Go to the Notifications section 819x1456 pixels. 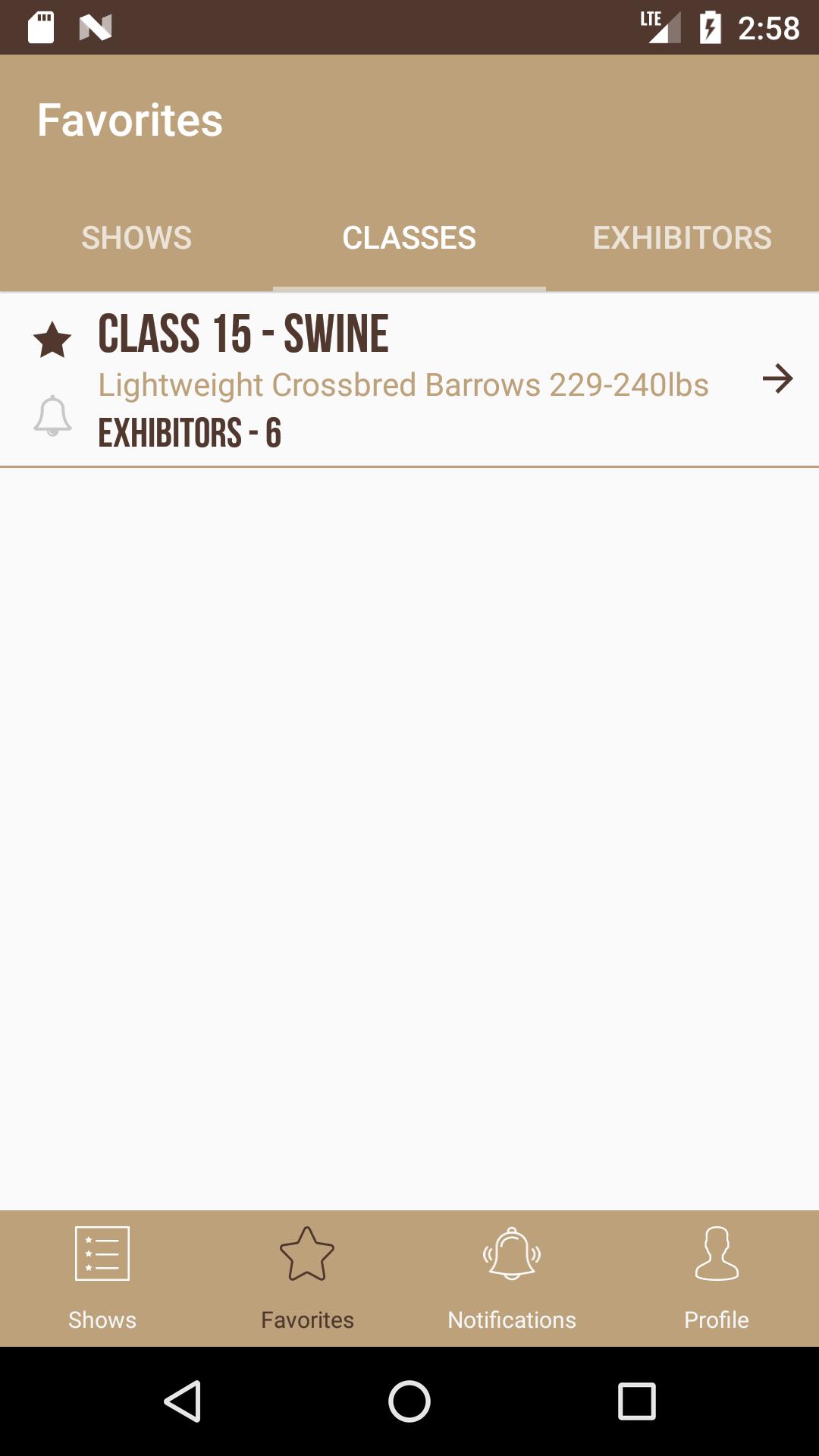pyautogui.click(x=512, y=1279)
